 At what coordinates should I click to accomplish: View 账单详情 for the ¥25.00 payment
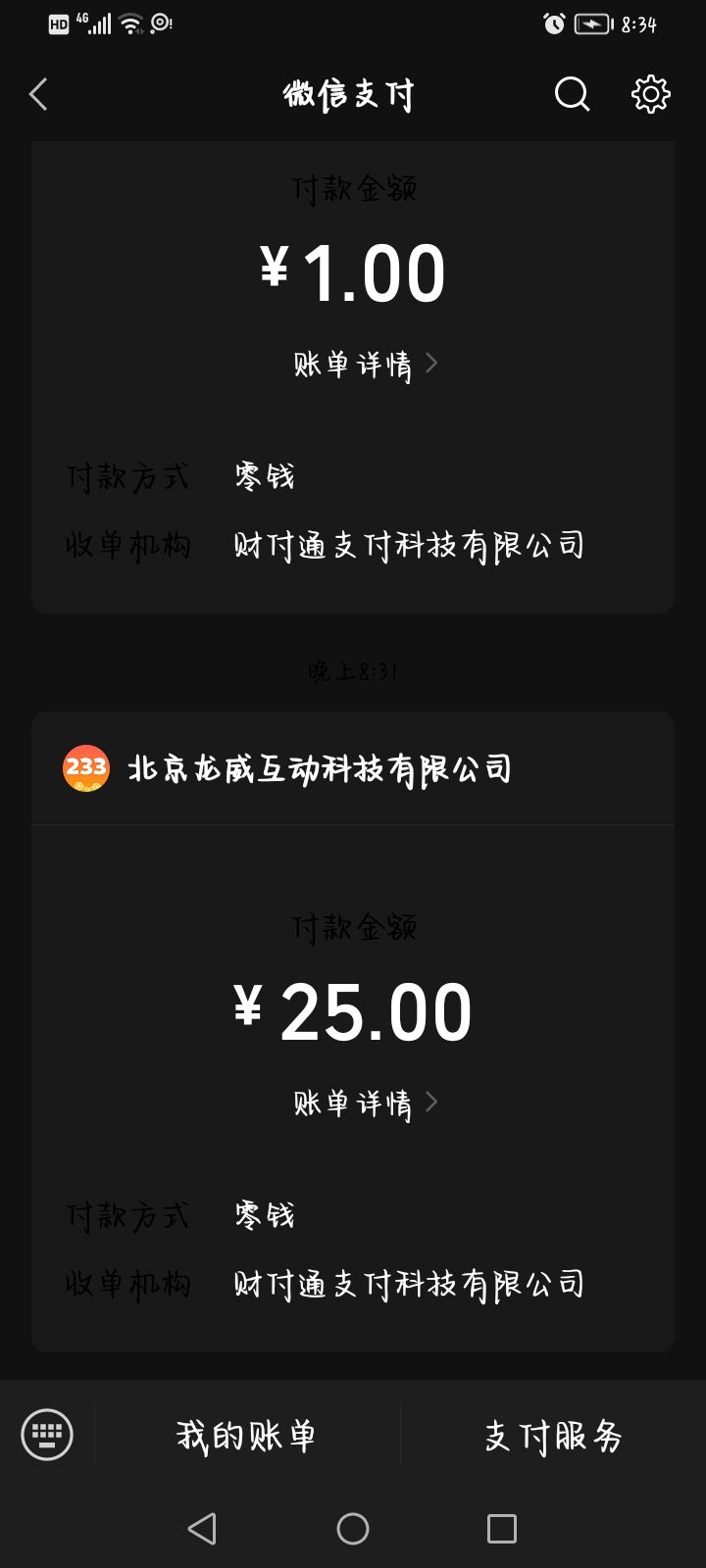(365, 1103)
